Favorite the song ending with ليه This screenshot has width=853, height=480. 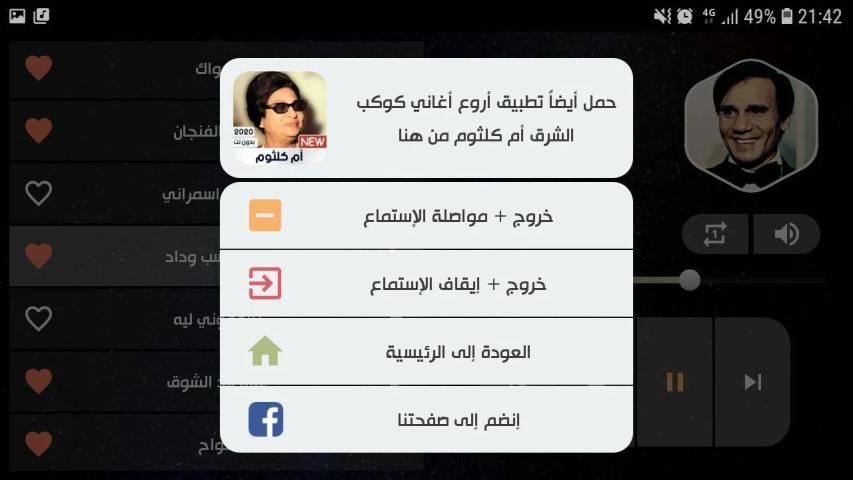pyautogui.click(x=38, y=318)
